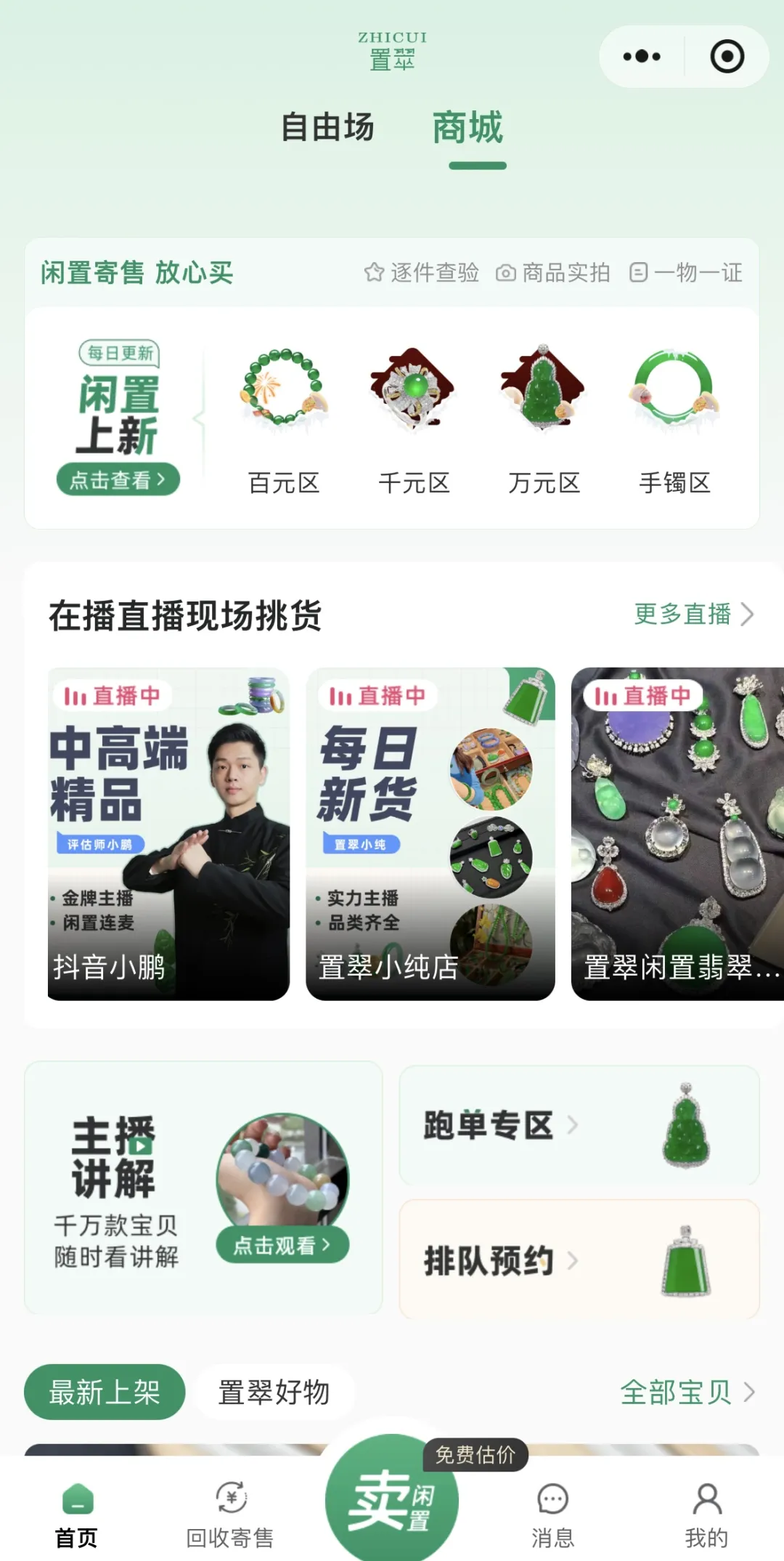Click the camera icon beside 商品实拍
The image size is (784, 1561).
(507, 272)
